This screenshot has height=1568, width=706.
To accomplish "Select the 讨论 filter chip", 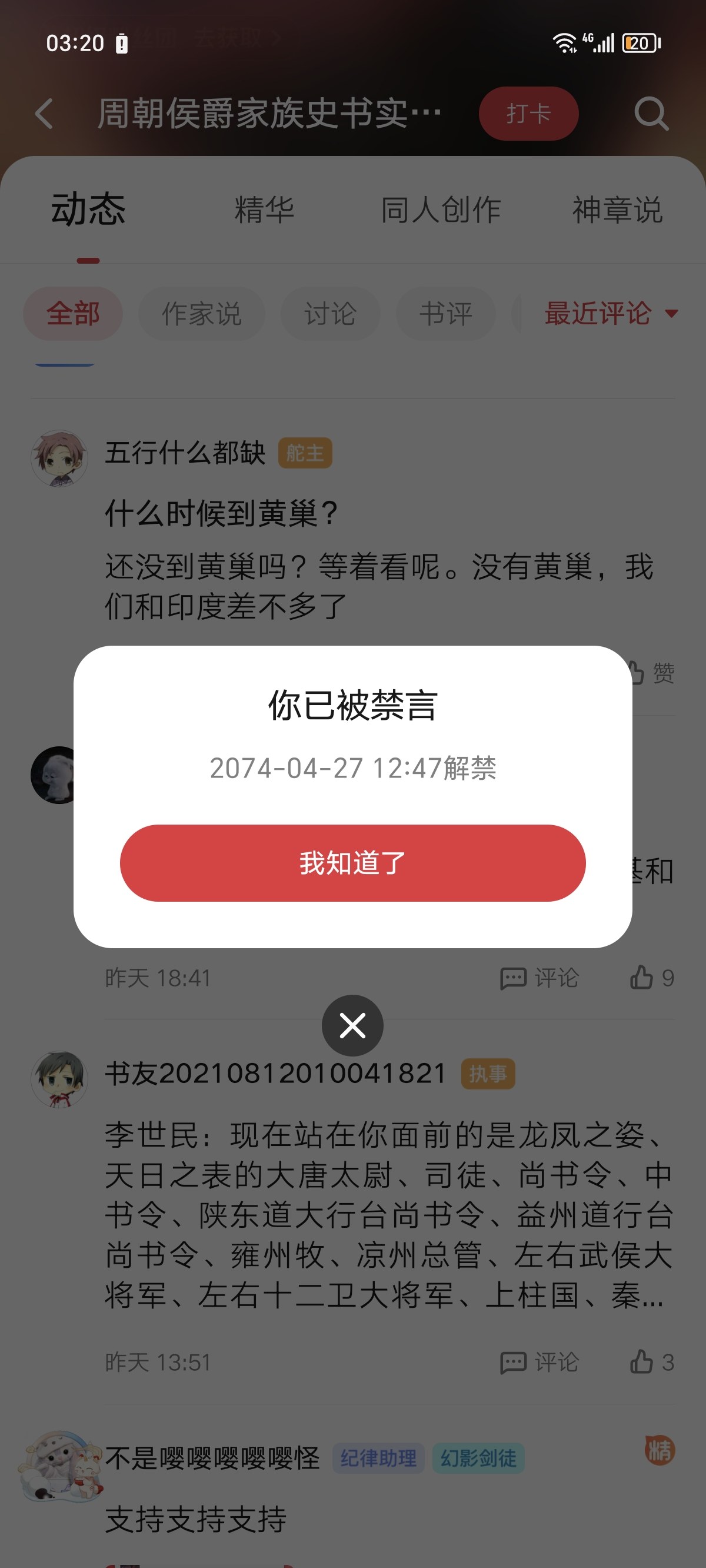I will pos(330,314).
